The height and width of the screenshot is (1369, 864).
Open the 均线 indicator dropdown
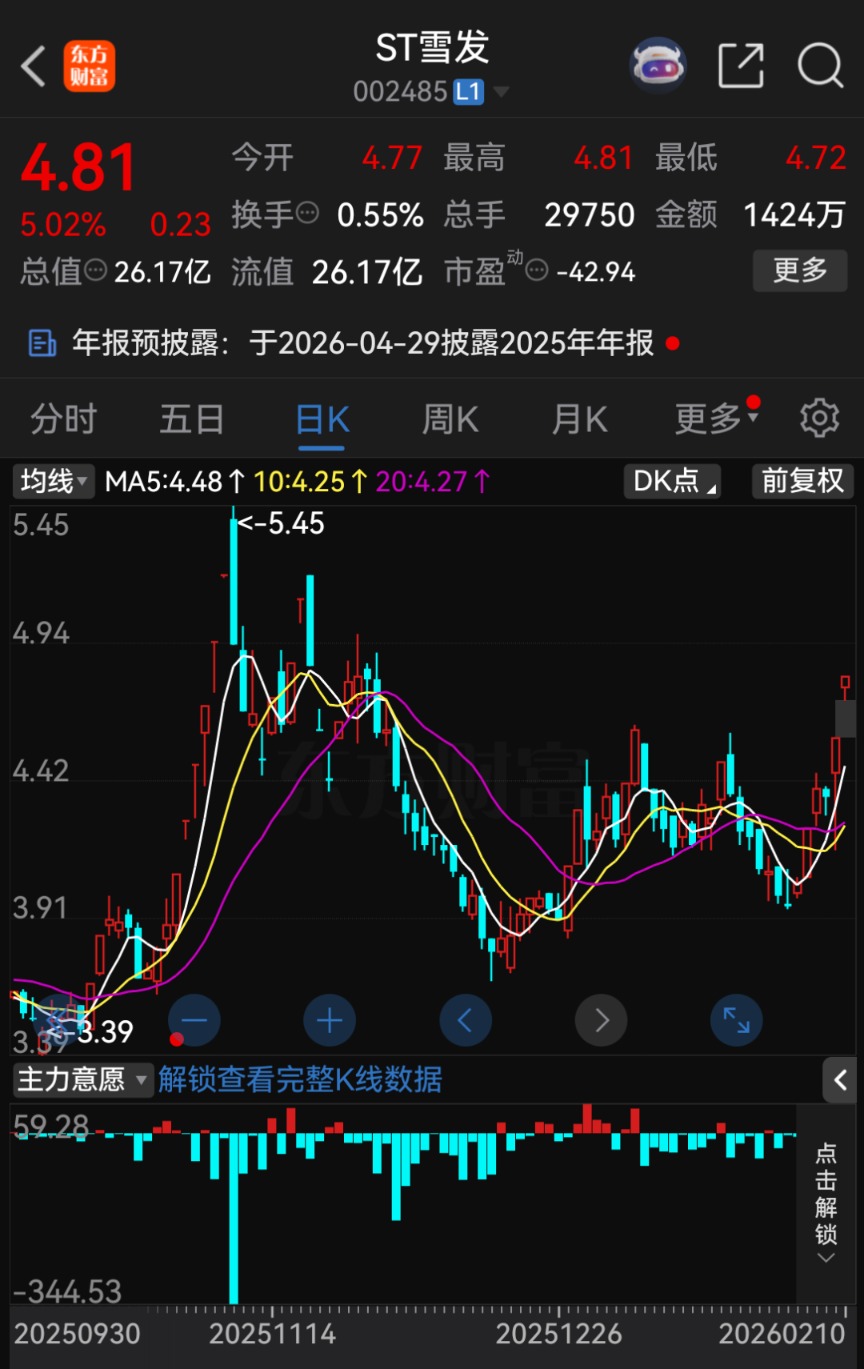[x=54, y=482]
